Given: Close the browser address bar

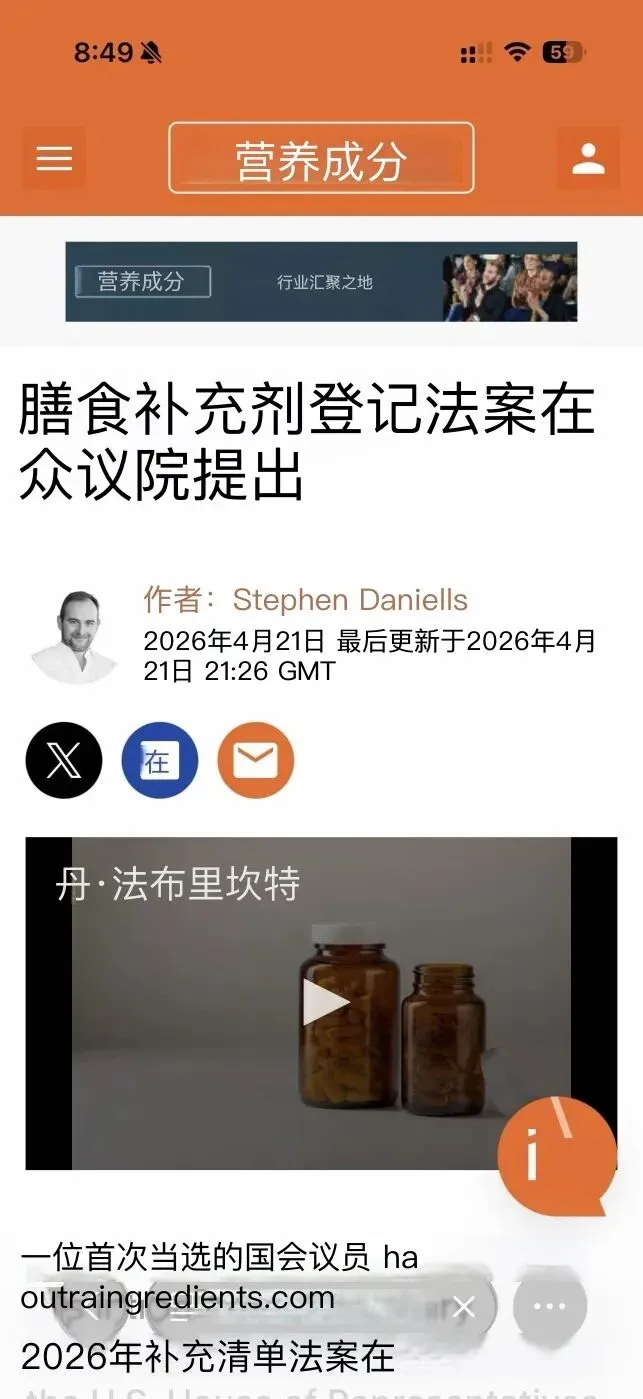Looking at the screenshot, I should coord(463,1307).
